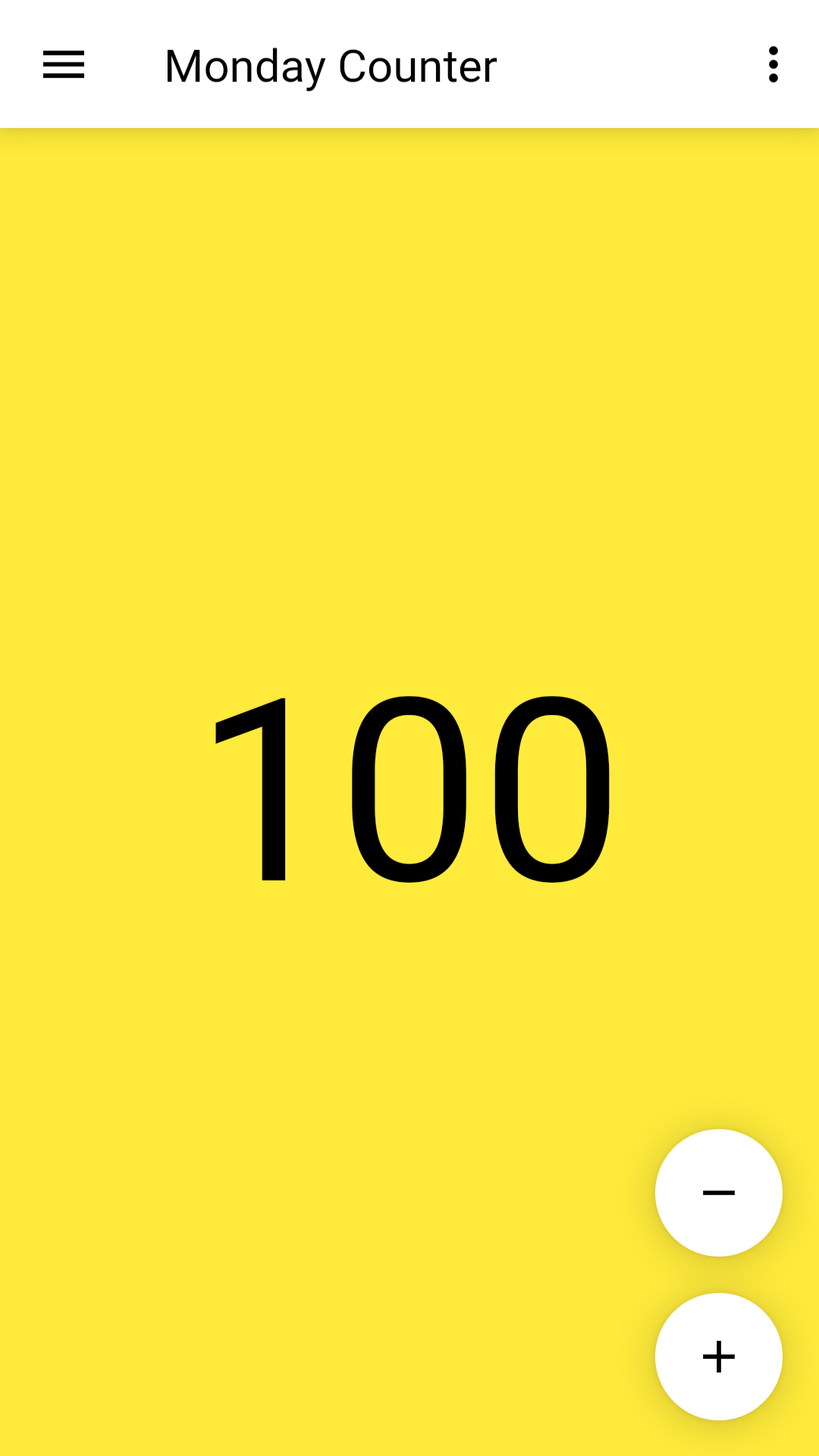Image resolution: width=819 pixels, height=1456 pixels.
Task: Decrease the counter with the minus button
Action: [718, 1193]
